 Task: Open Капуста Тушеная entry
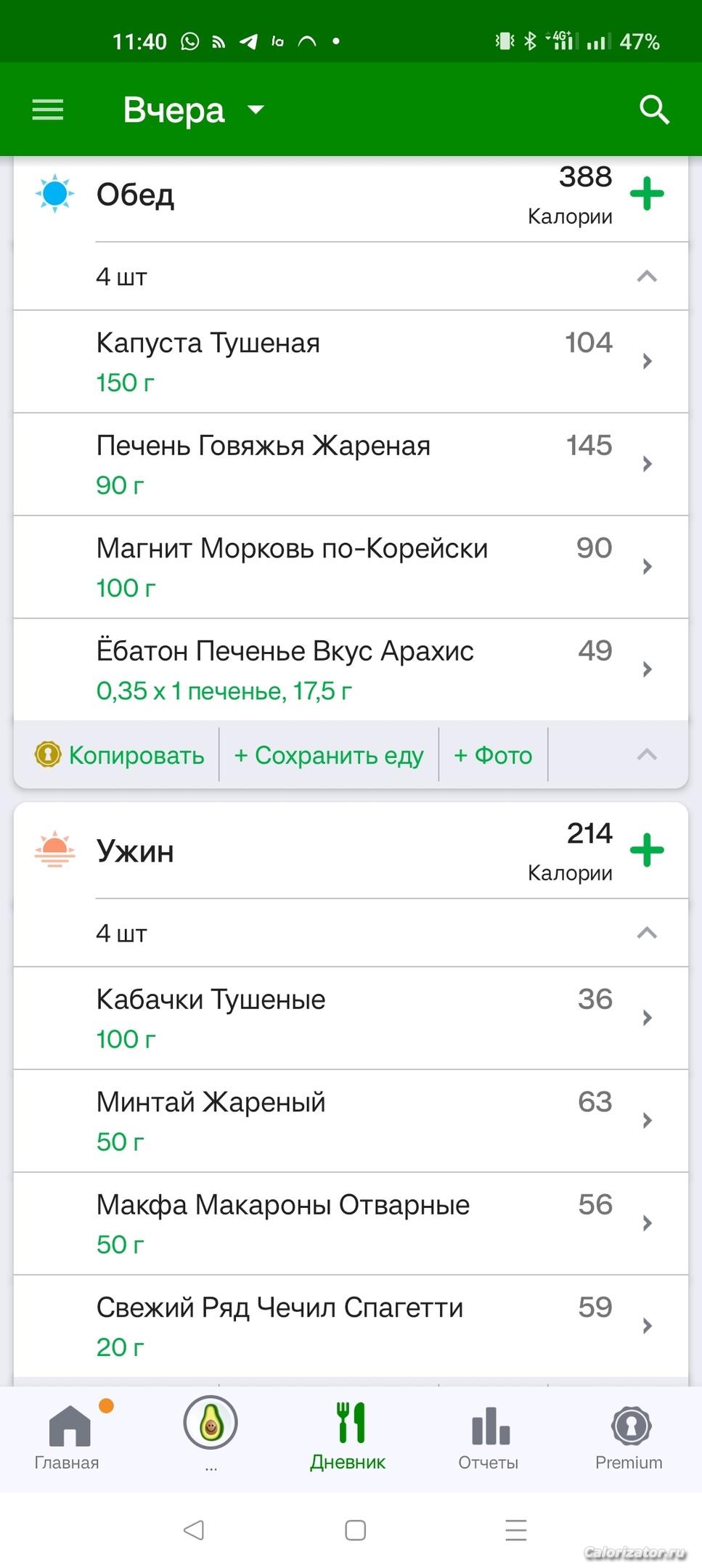point(351,362)
